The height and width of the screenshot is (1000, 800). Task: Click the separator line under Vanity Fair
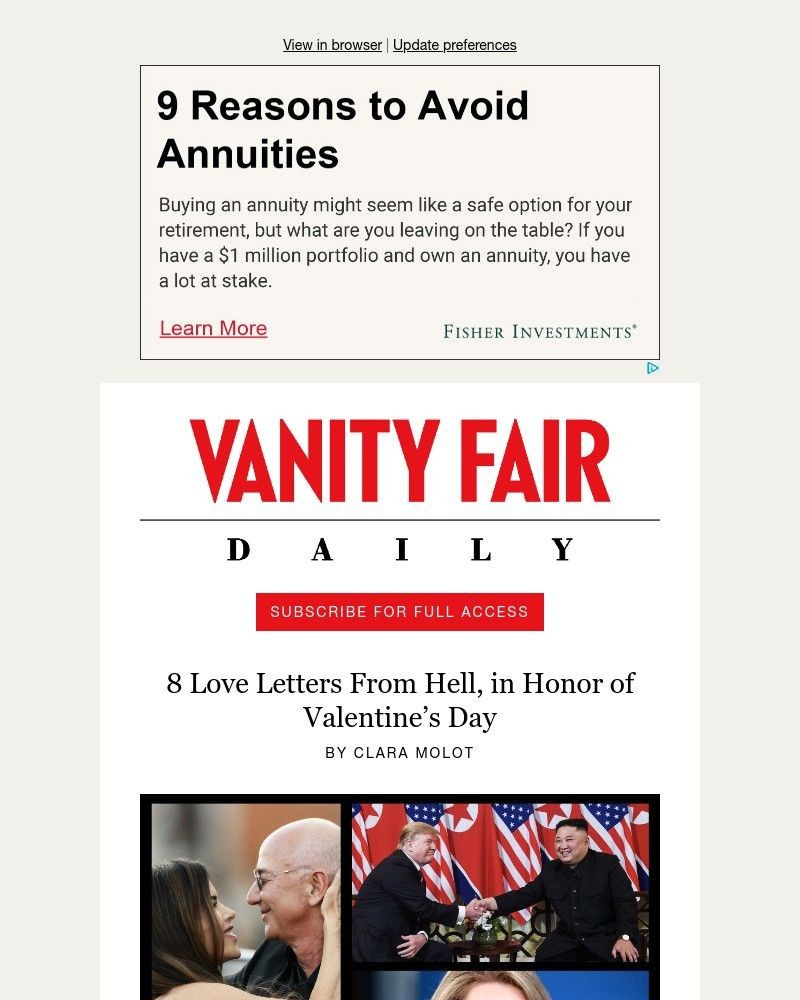[399, 520]
